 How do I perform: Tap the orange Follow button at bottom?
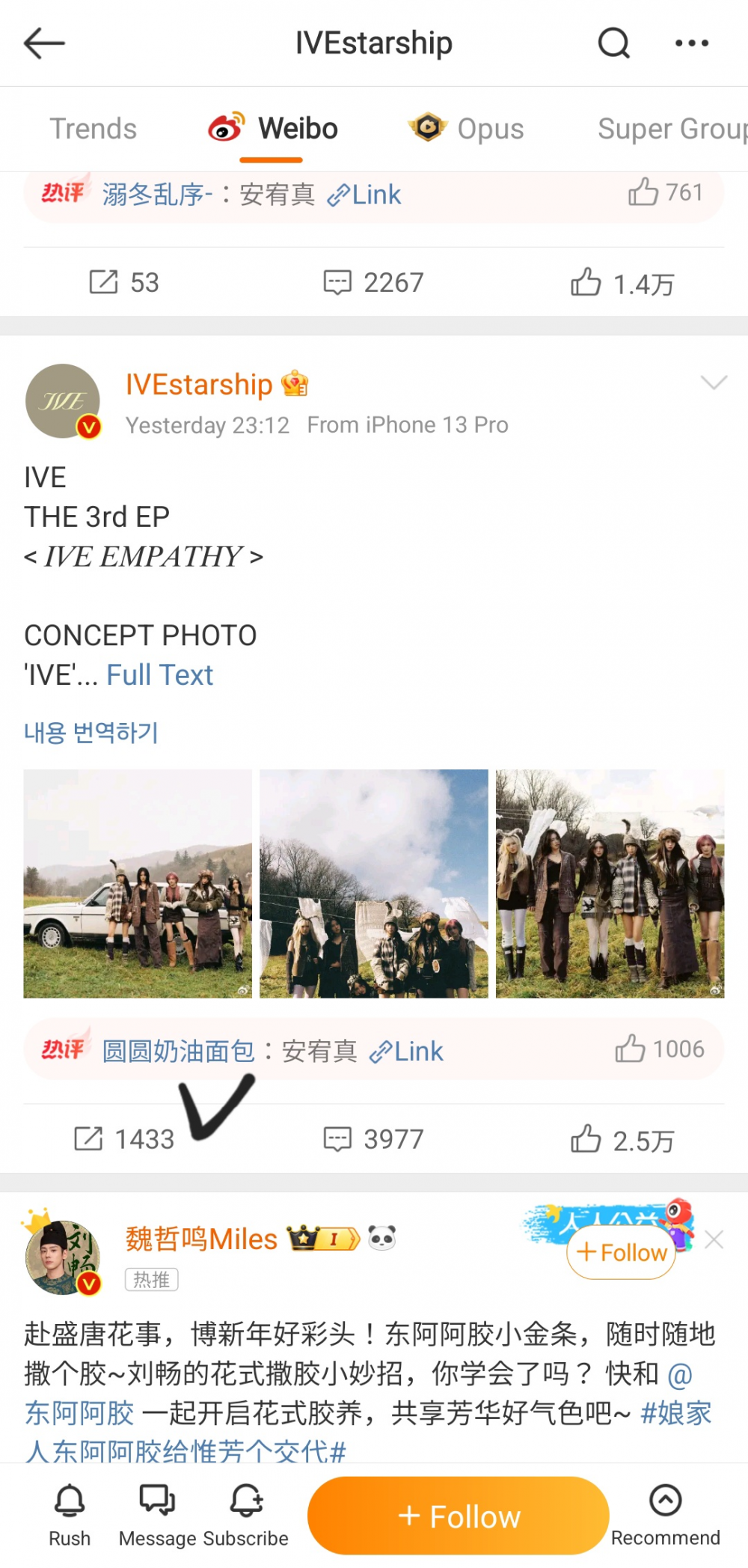[459, 1516]
